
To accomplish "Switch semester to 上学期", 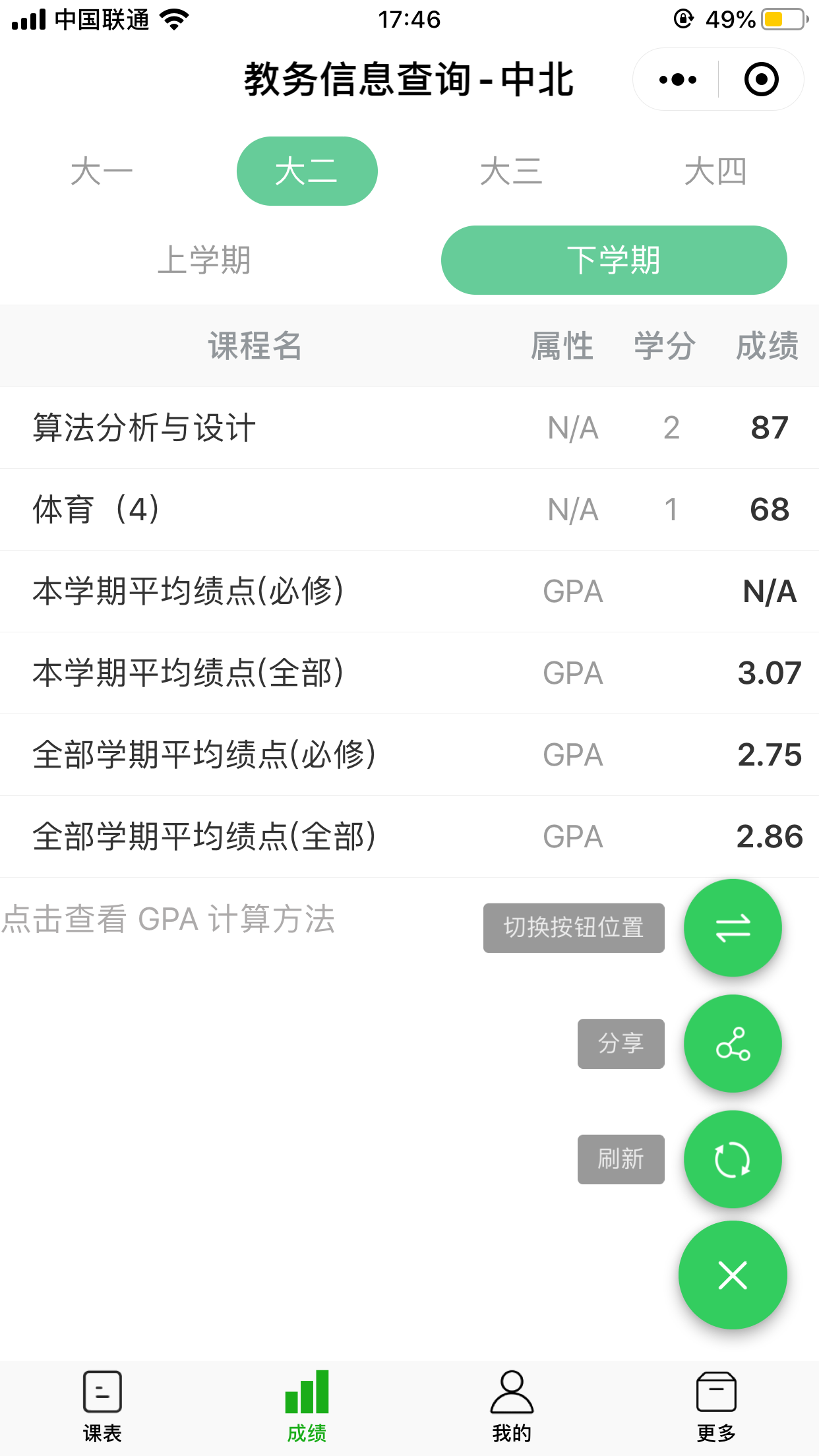I will pos(205,260).
